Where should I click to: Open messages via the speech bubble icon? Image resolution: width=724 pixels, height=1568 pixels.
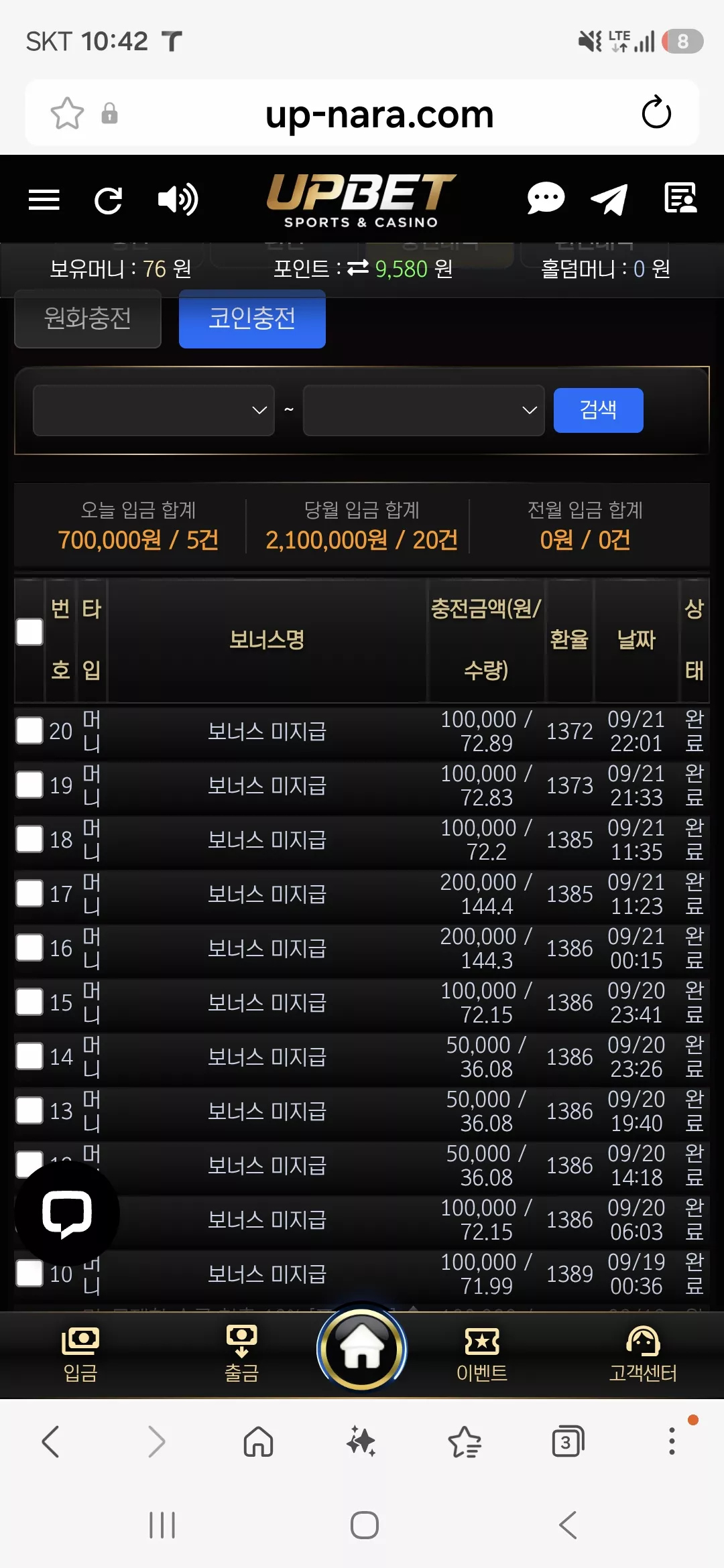coord(546,199)
